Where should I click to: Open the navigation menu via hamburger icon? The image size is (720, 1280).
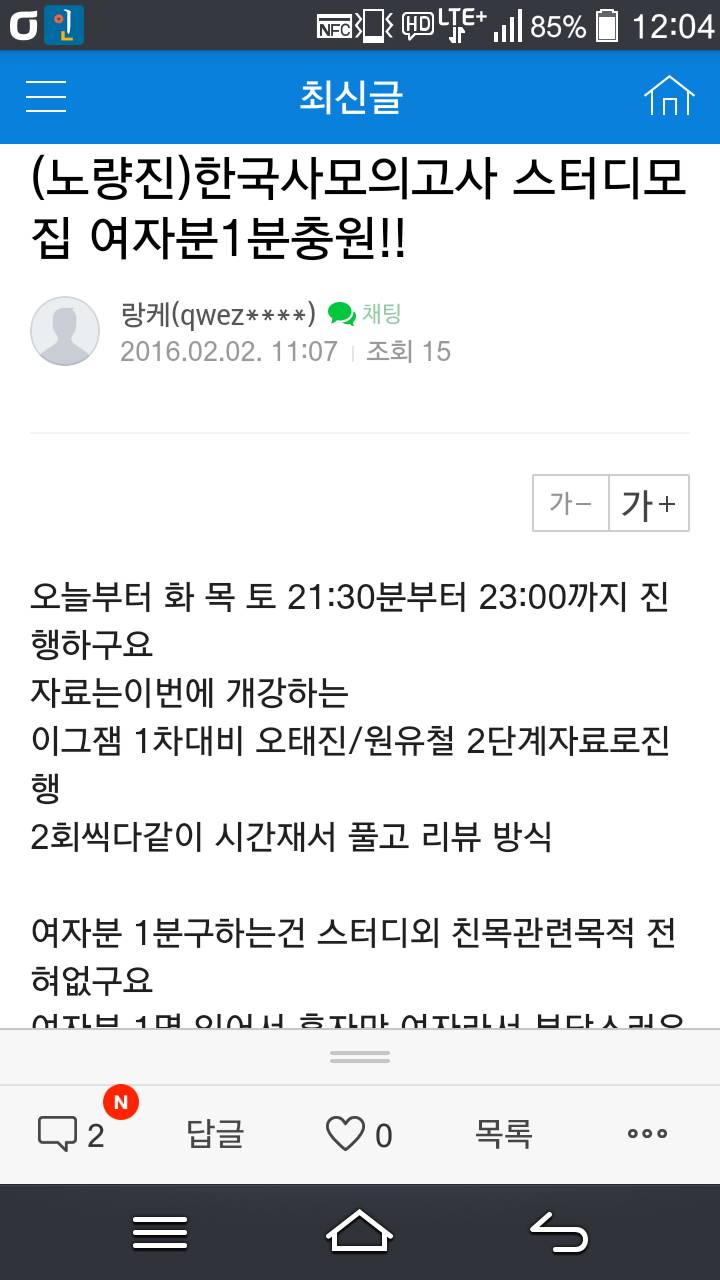click(45, 96)
